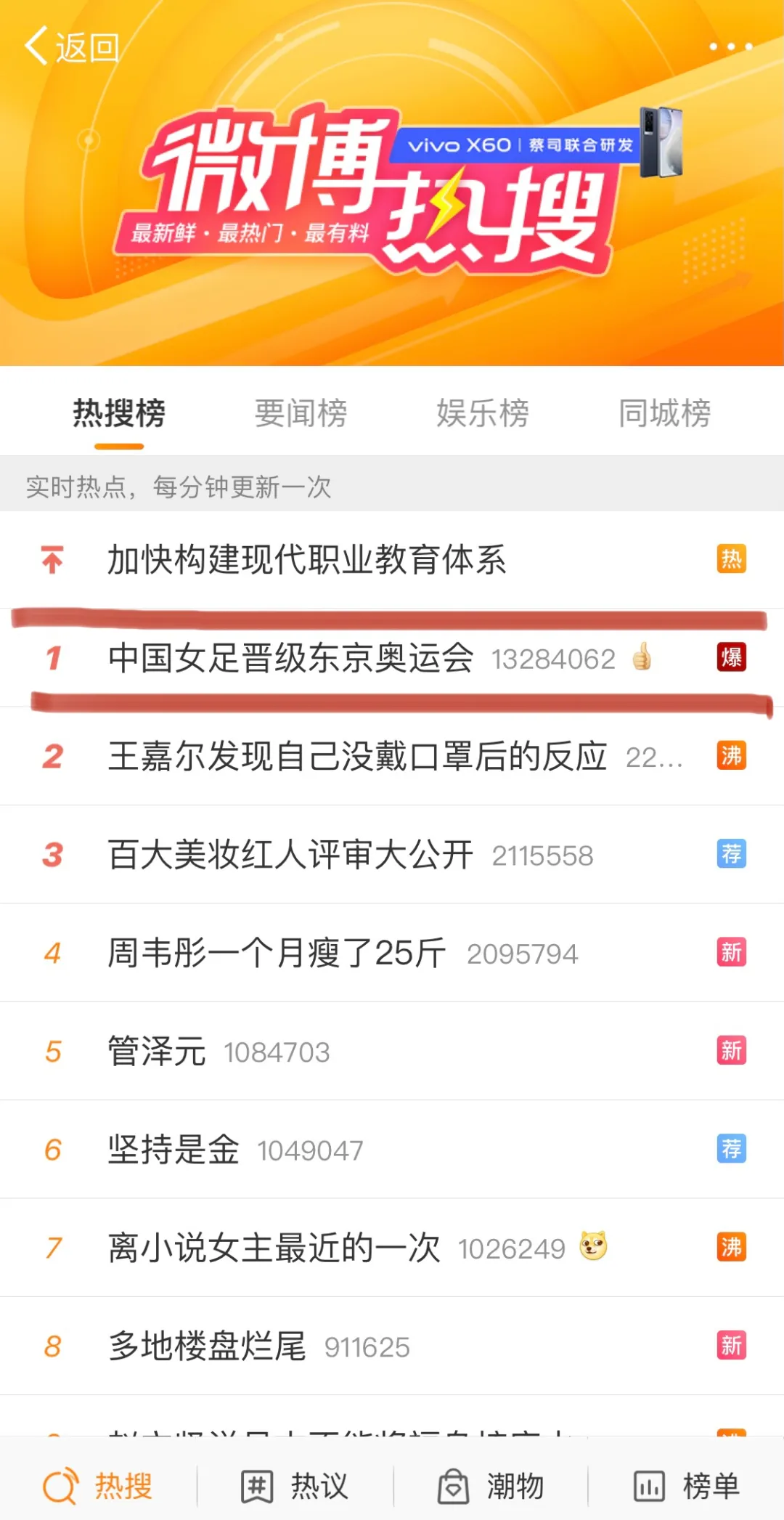
Task: Click the rising arrow beside 加快构建 topic
Action: pos(51,558)
